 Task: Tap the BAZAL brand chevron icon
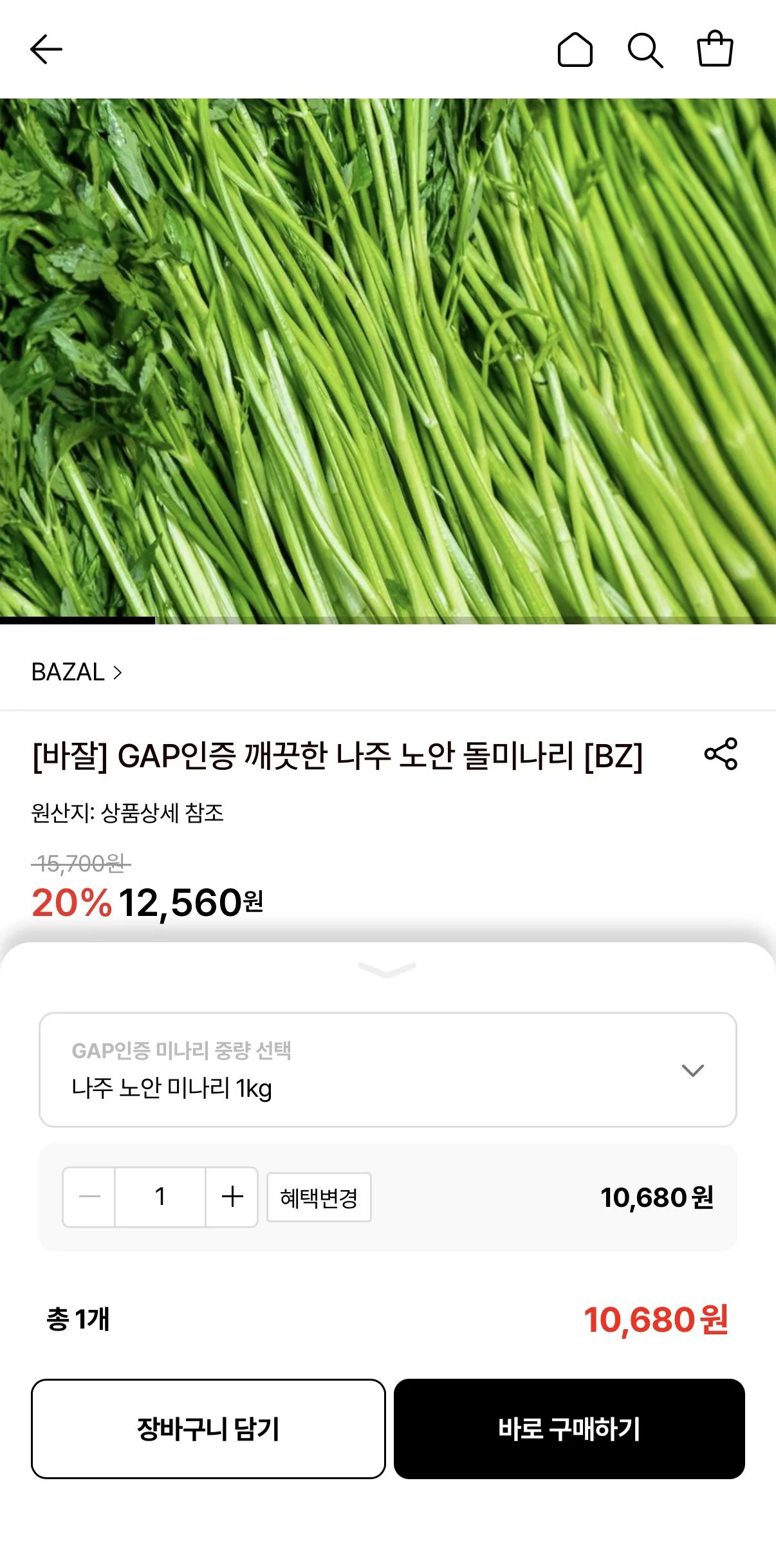pos(118,673)
